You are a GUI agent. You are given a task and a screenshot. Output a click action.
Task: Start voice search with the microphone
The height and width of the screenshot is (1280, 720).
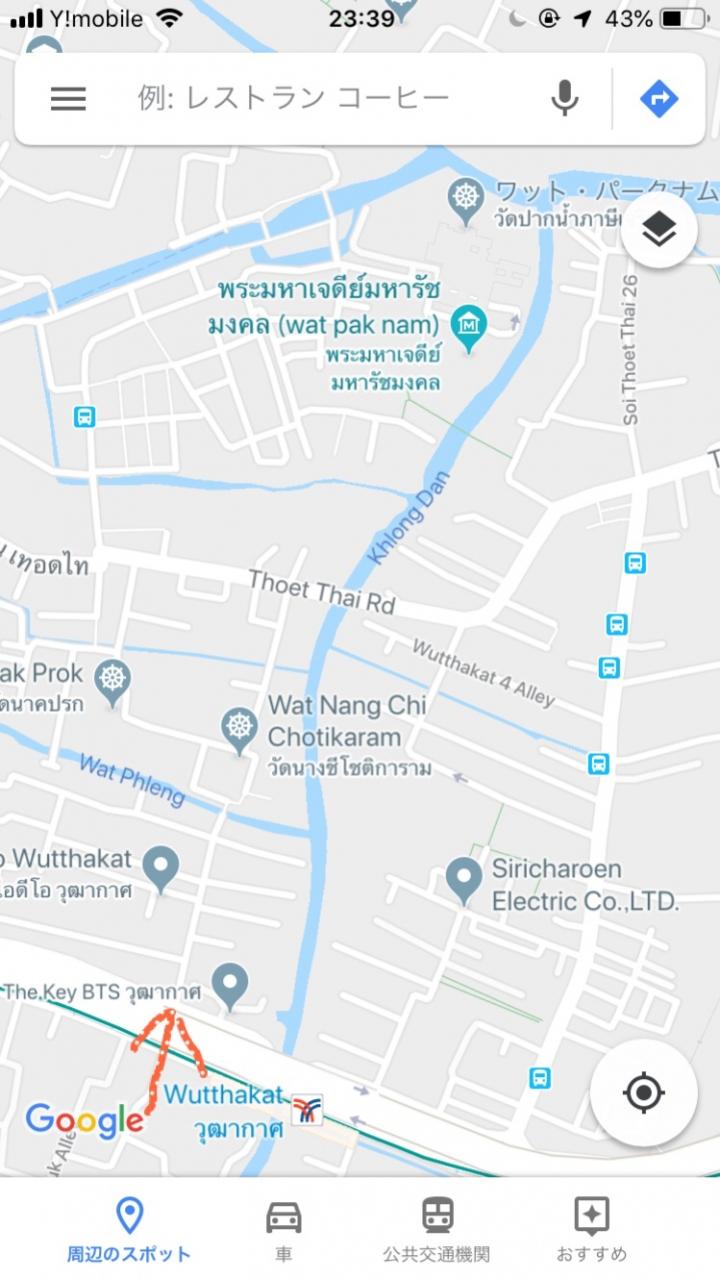[565, 98]
